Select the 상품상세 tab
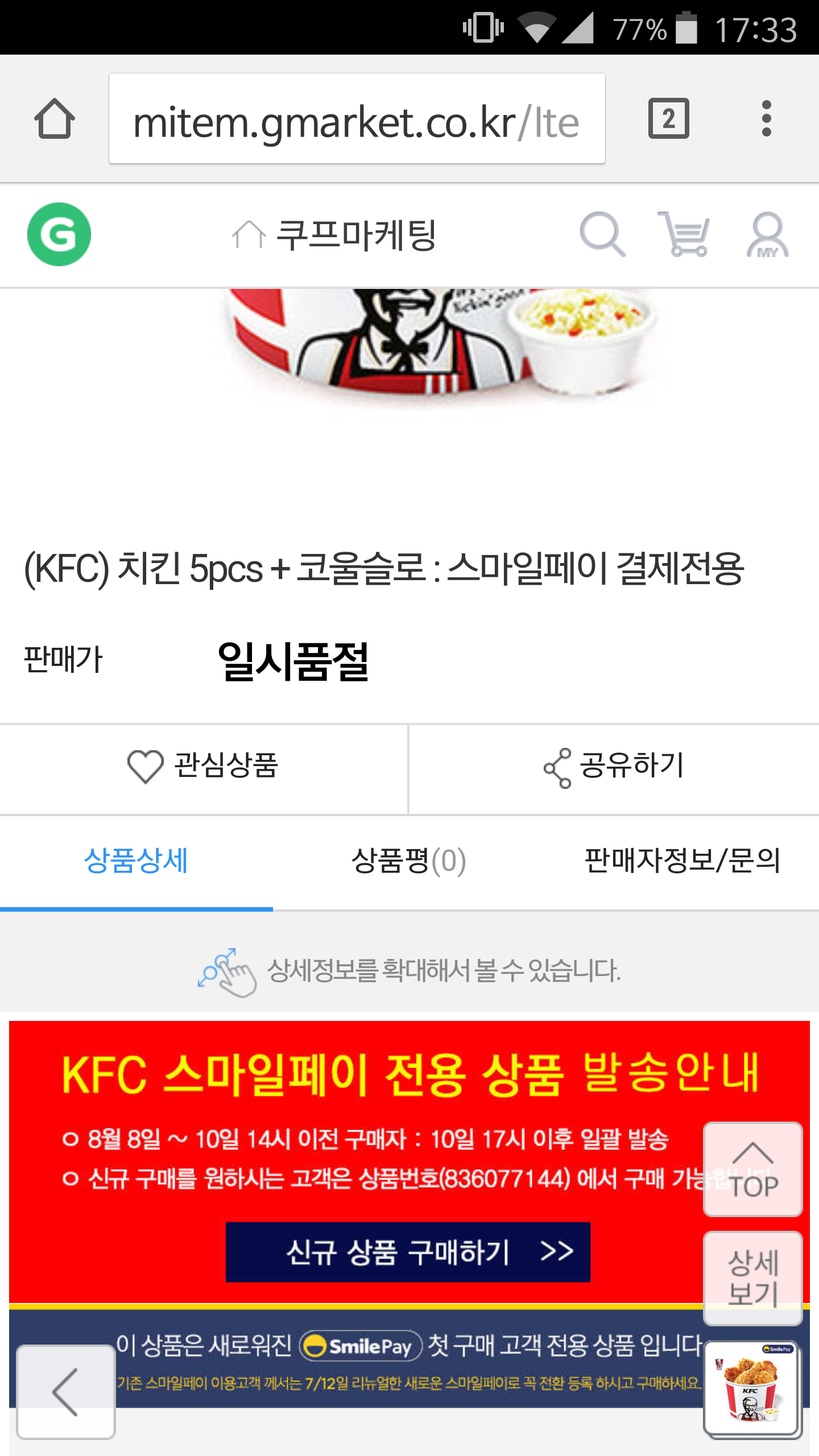Screen dimensions: 819x1456 click(x=136, y=861)
